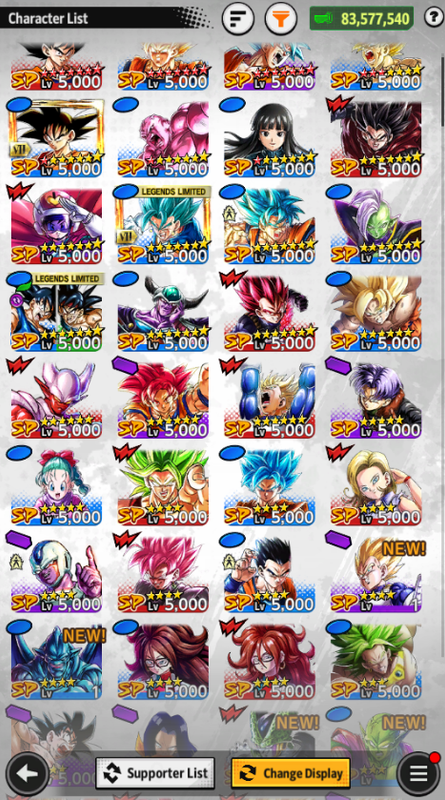This screenshot has width=445, height=800.
Task: Open the orange filter funnel
Action: coord(281,19)
